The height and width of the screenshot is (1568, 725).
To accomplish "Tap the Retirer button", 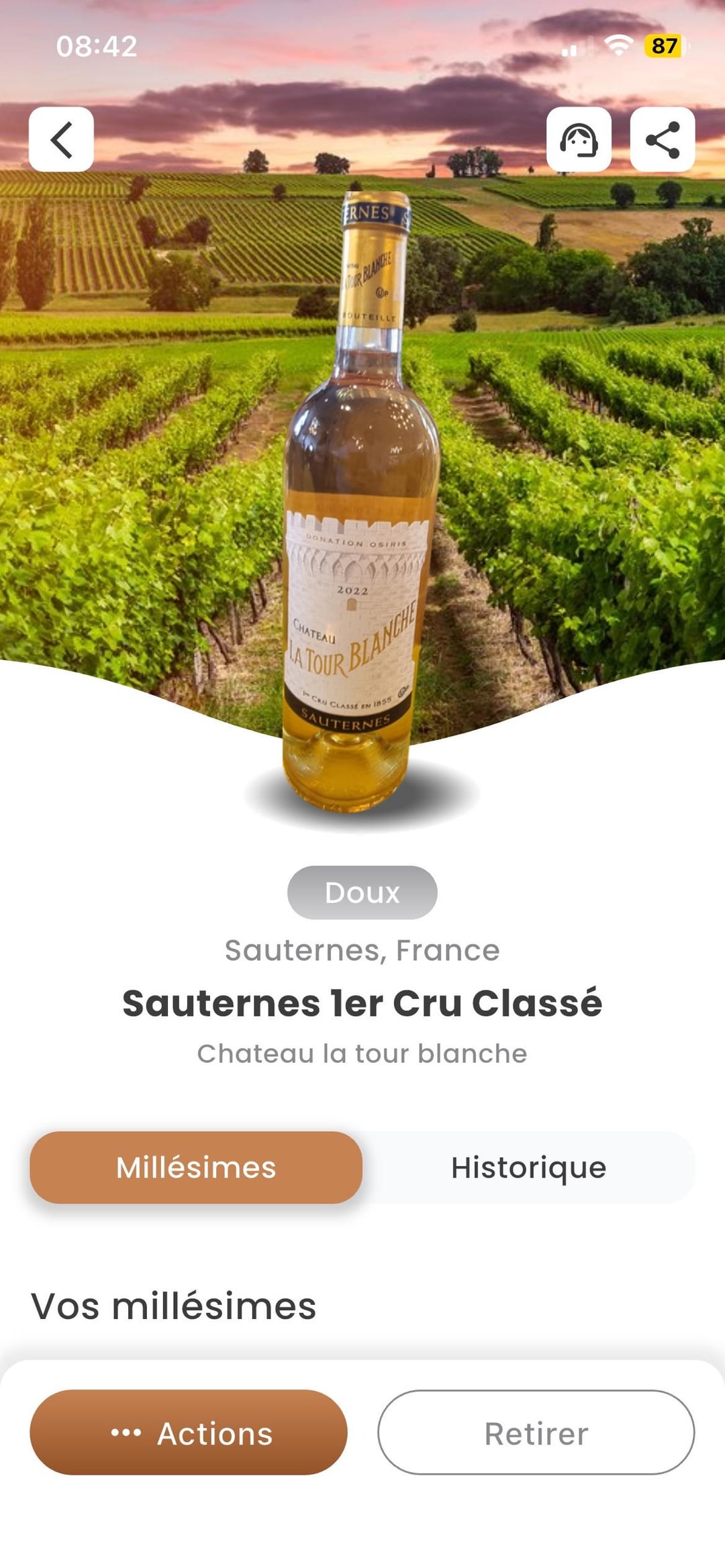I will point(536,1432).
